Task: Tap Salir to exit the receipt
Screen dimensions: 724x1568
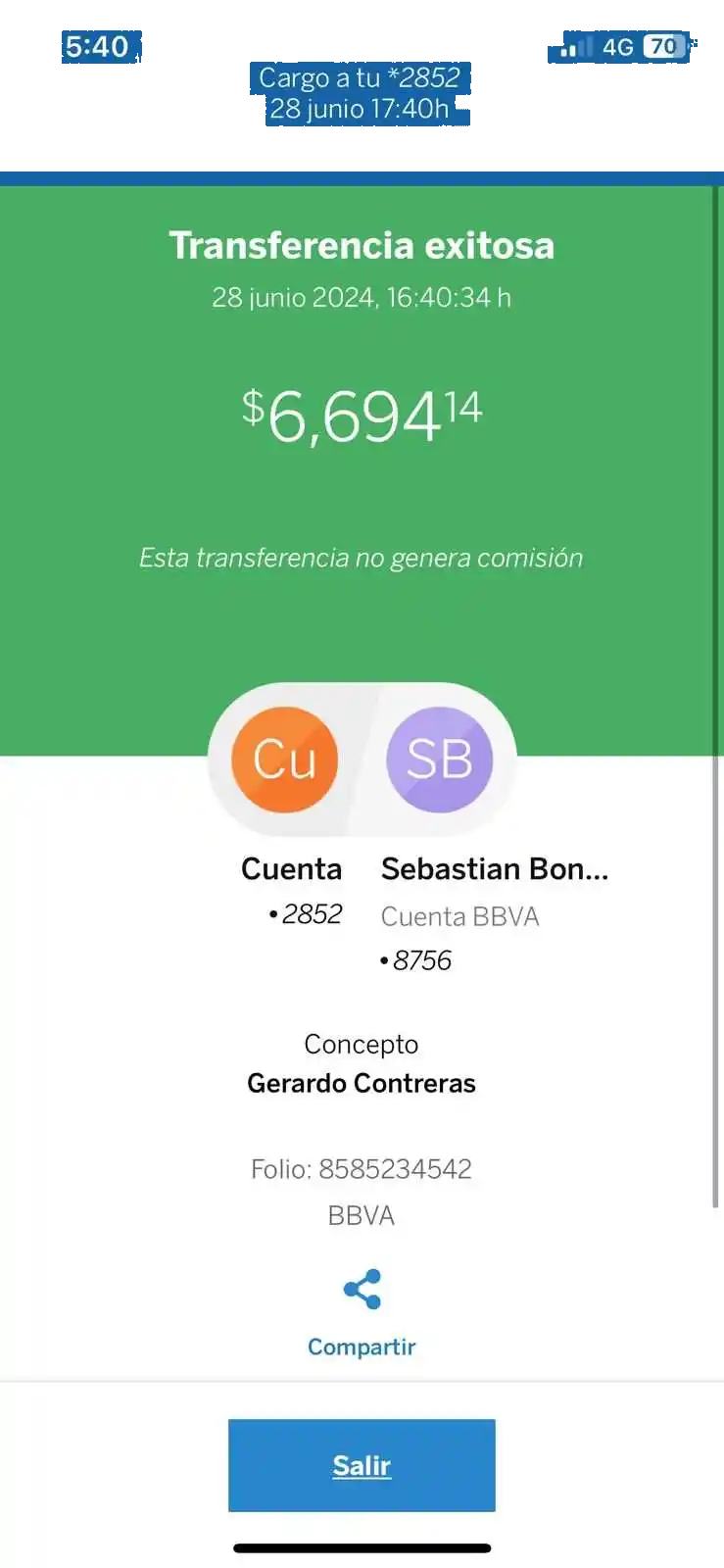Action: tap(362, 1465)
